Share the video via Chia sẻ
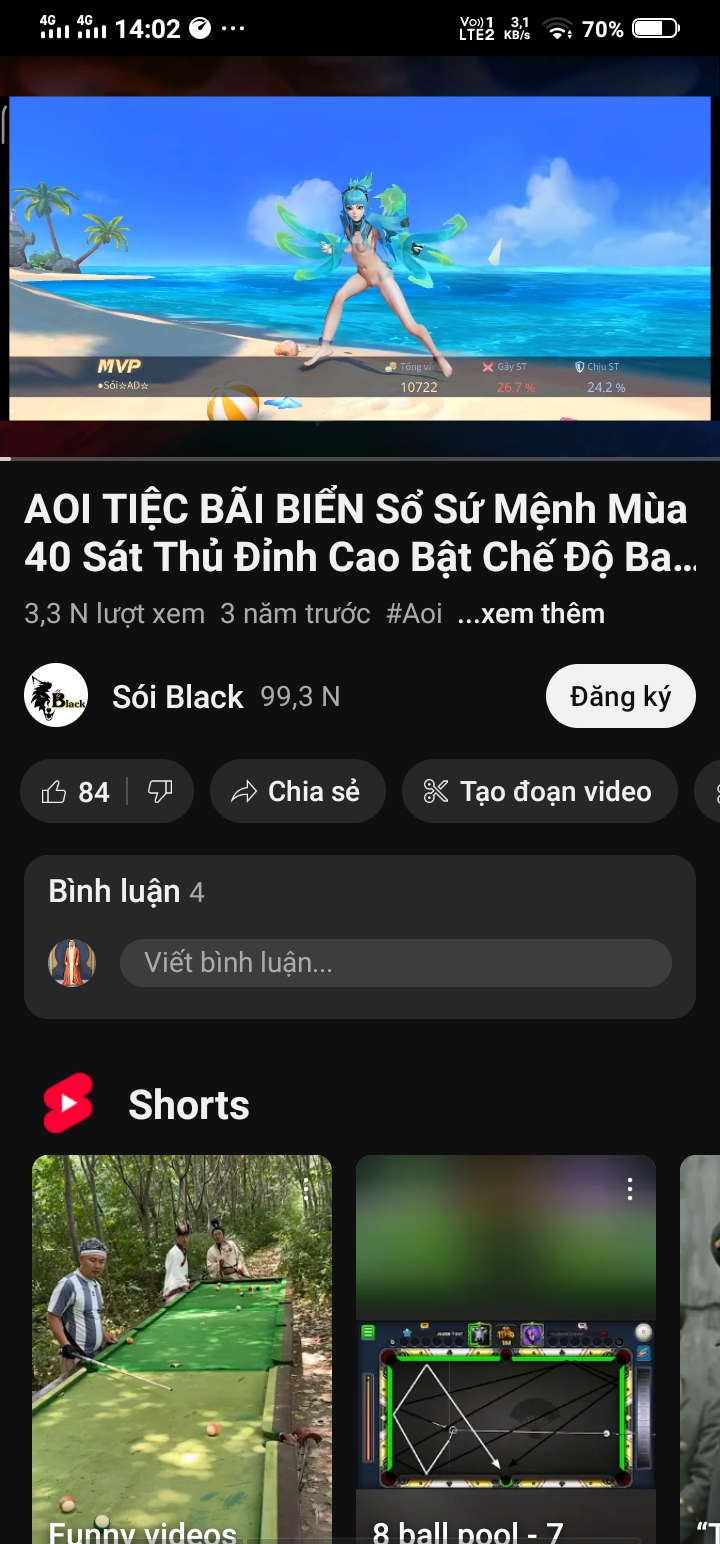This screenshot has width=720, height=1544. [x=297, y=792]
